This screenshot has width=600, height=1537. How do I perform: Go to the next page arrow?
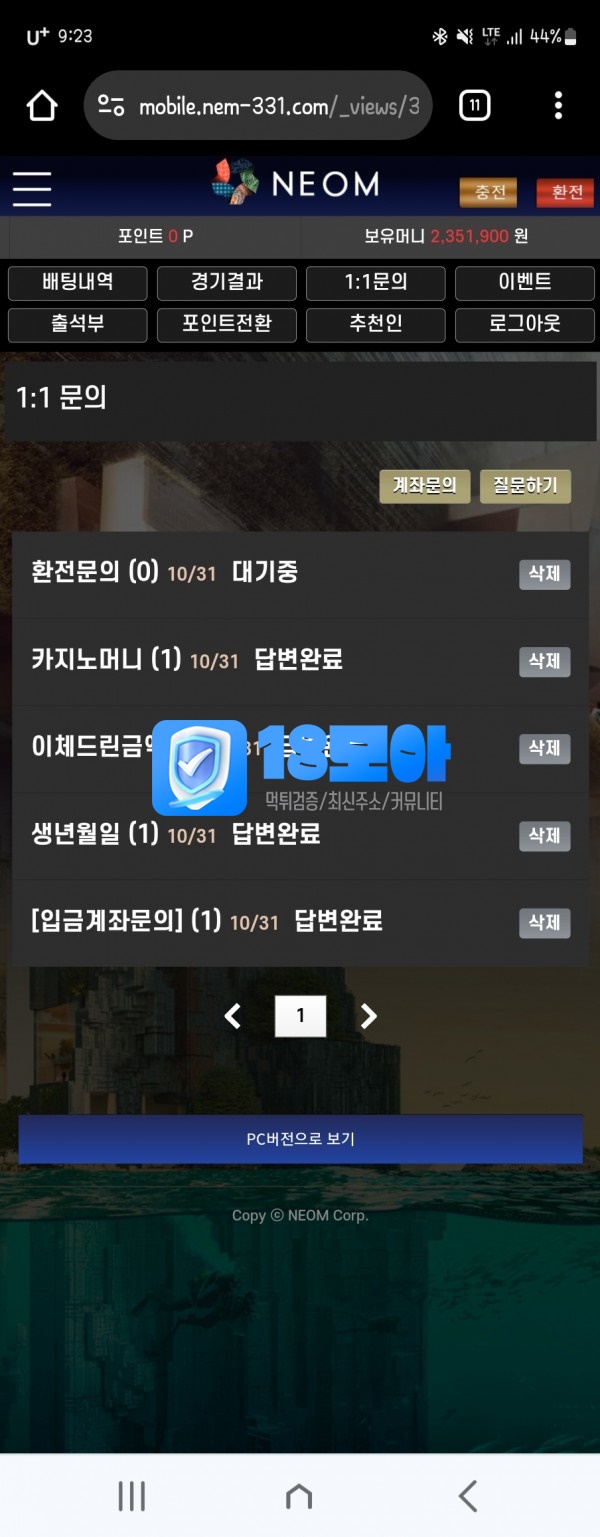click(x=368, y=1017)
